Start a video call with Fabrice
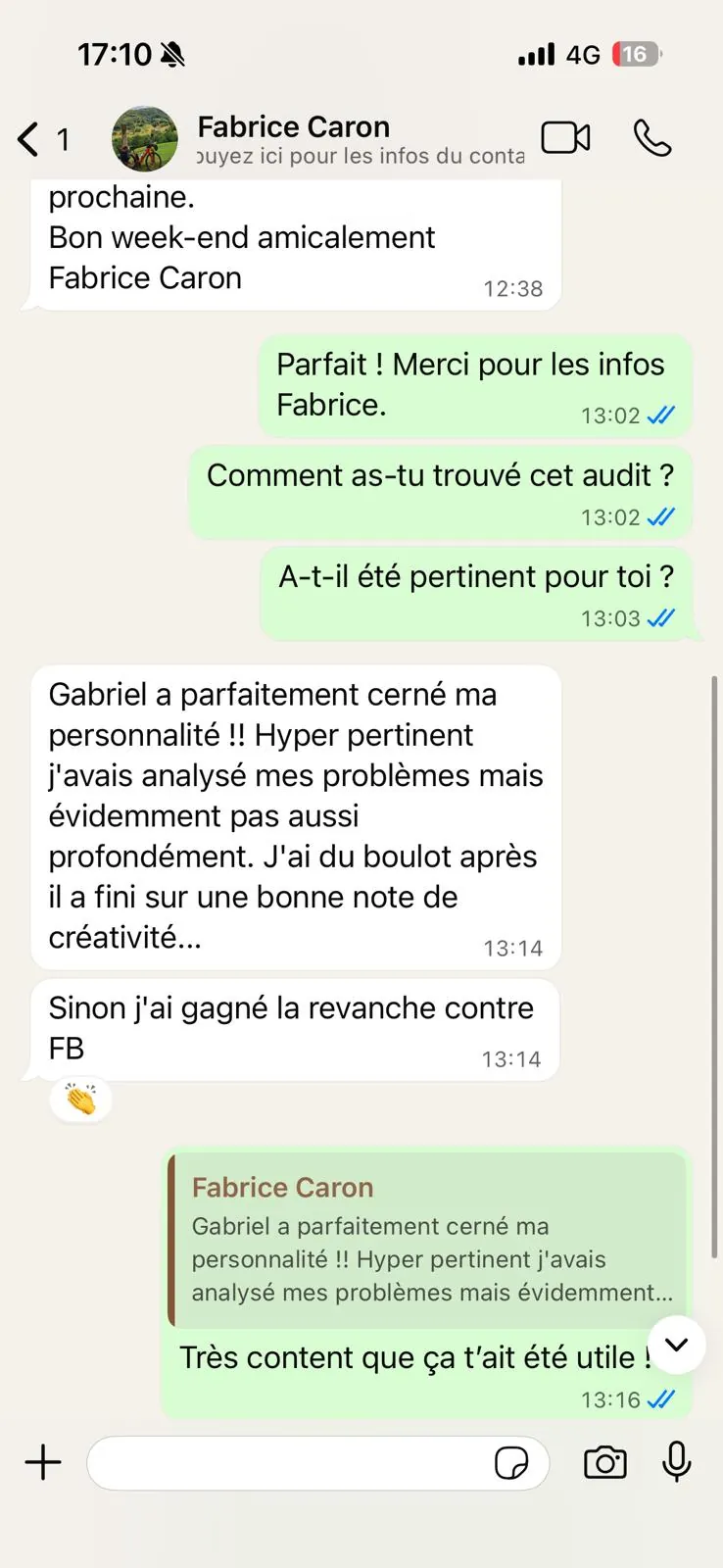The height and width of the screenshot is (1568, 723). pyautogui.click(x=565, y=138)
